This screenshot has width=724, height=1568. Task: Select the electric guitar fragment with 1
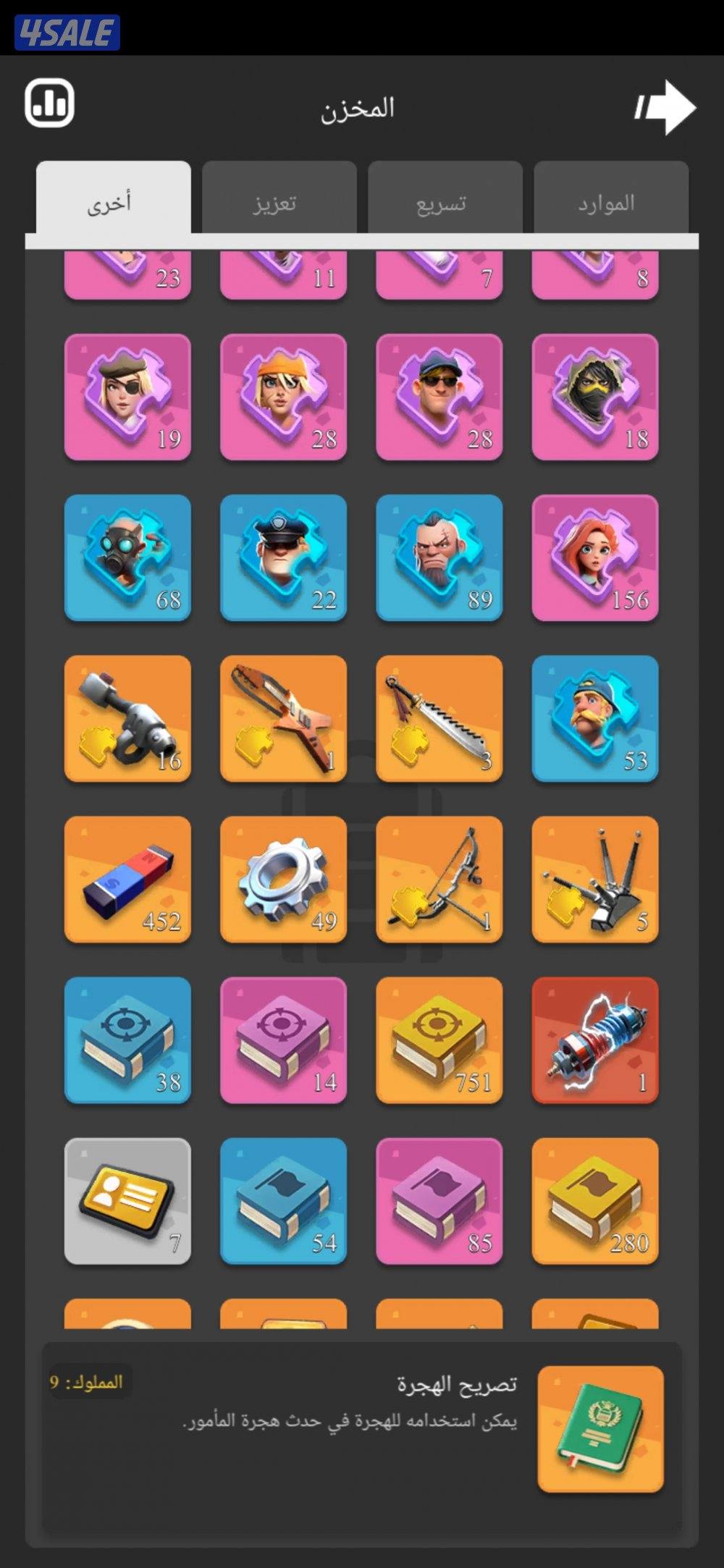click(283, 718)
